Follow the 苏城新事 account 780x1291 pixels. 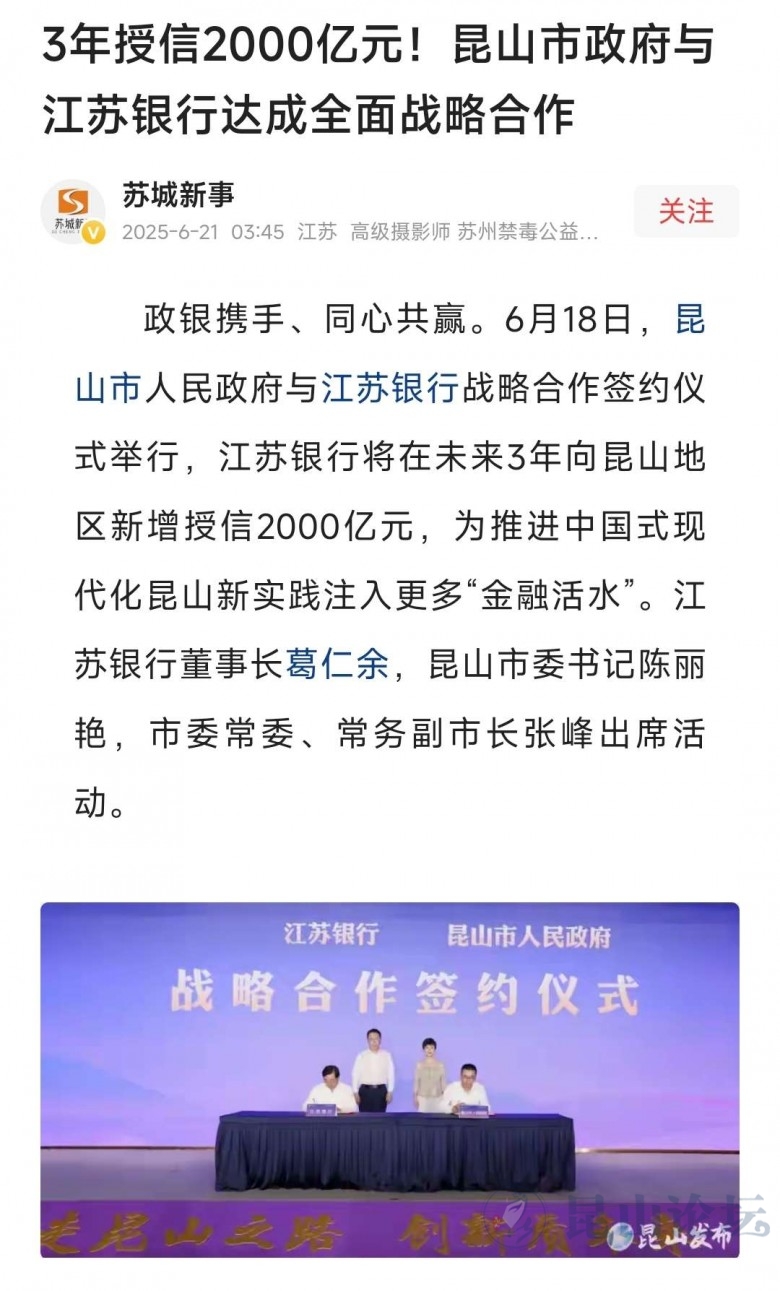(686, 212)
